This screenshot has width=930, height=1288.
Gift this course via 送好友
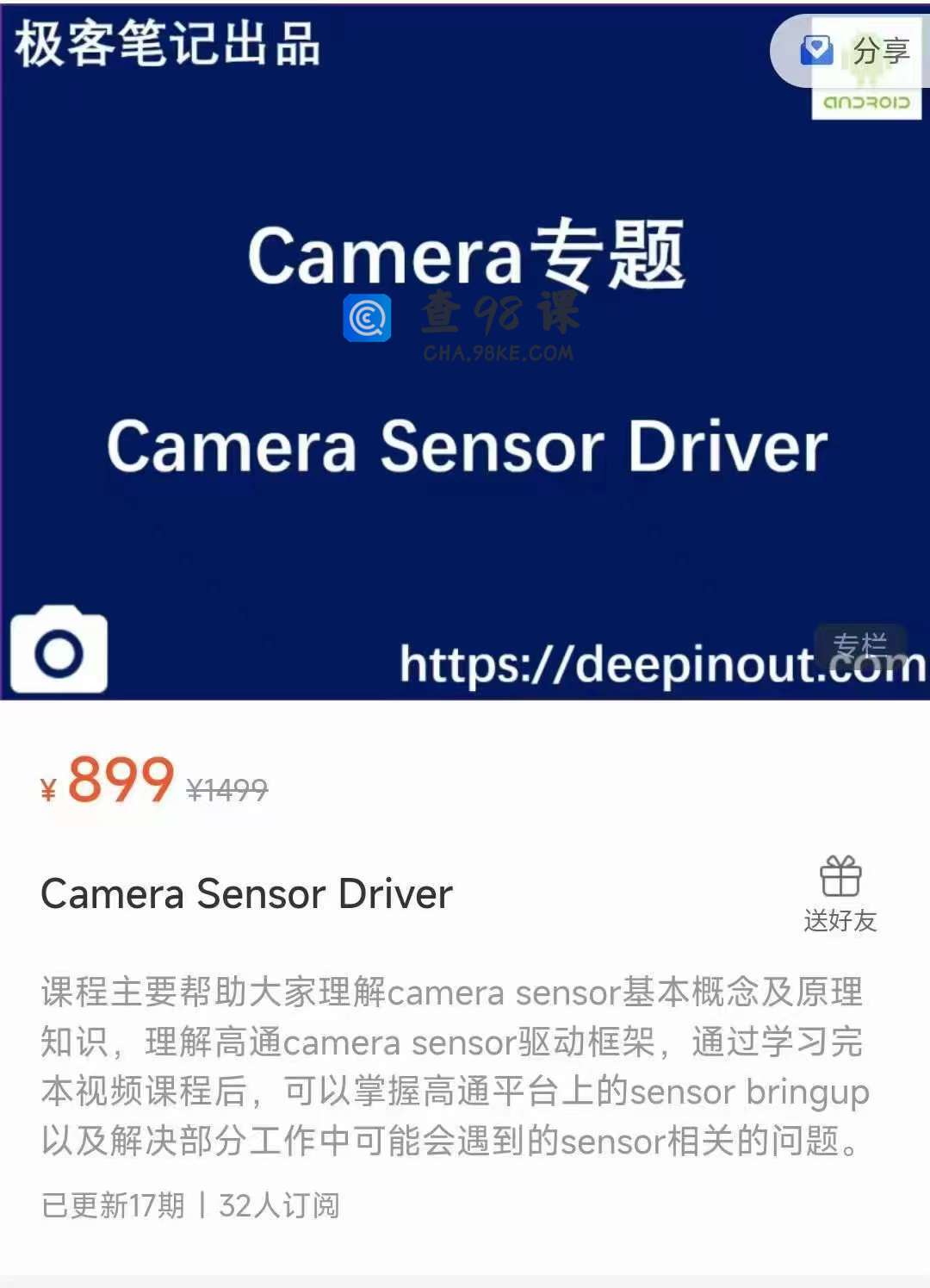840,893
